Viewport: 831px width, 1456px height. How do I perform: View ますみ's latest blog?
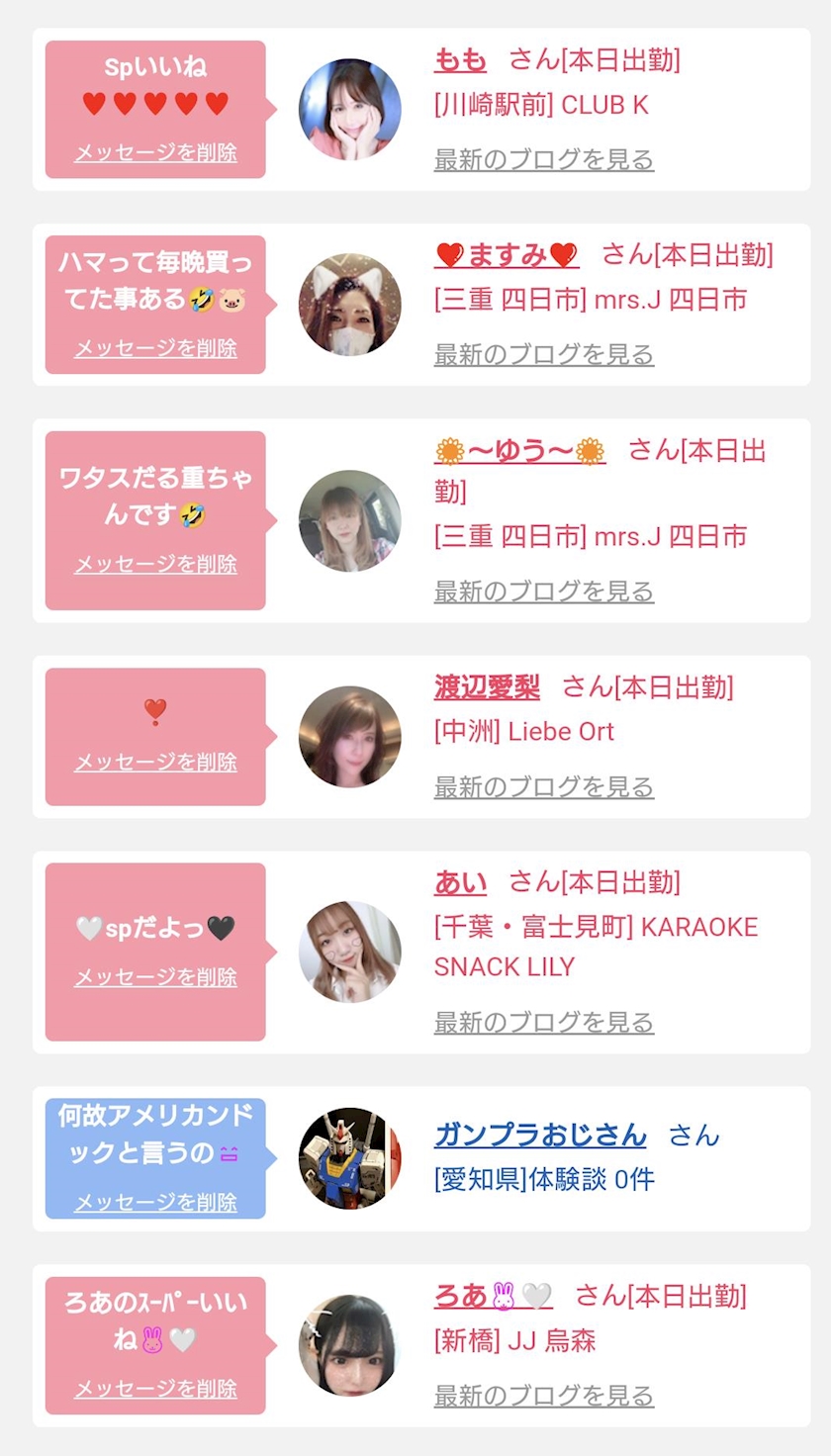point(544,354)
